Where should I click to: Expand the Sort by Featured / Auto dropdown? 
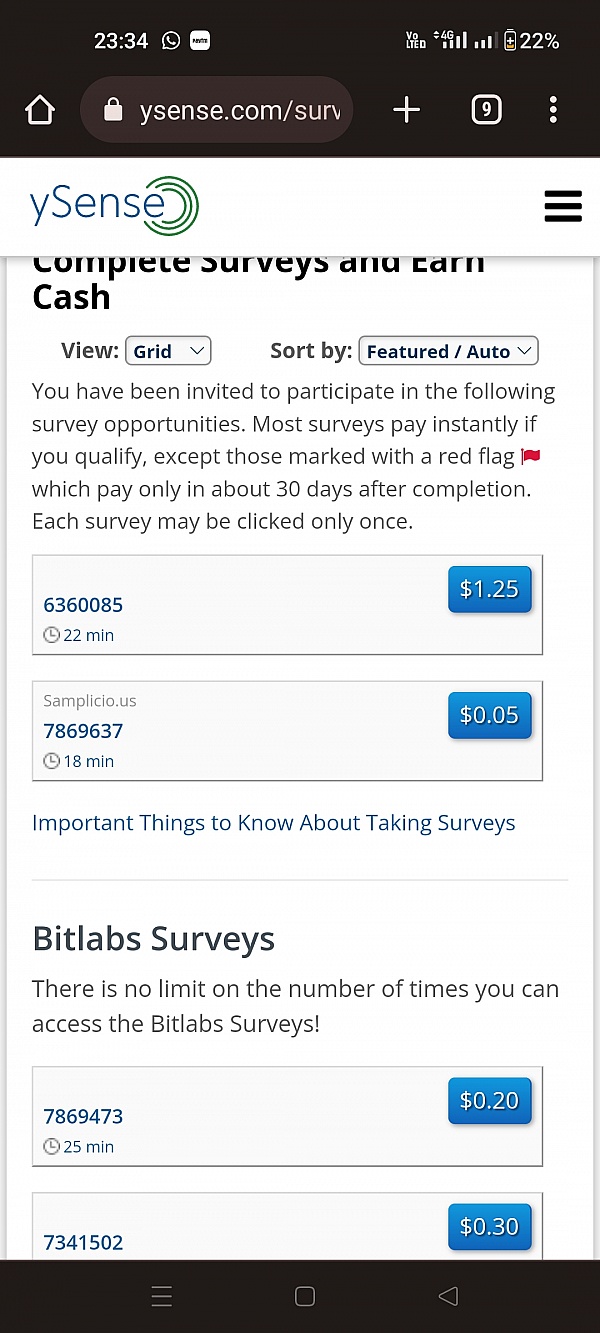coord(449,351)
